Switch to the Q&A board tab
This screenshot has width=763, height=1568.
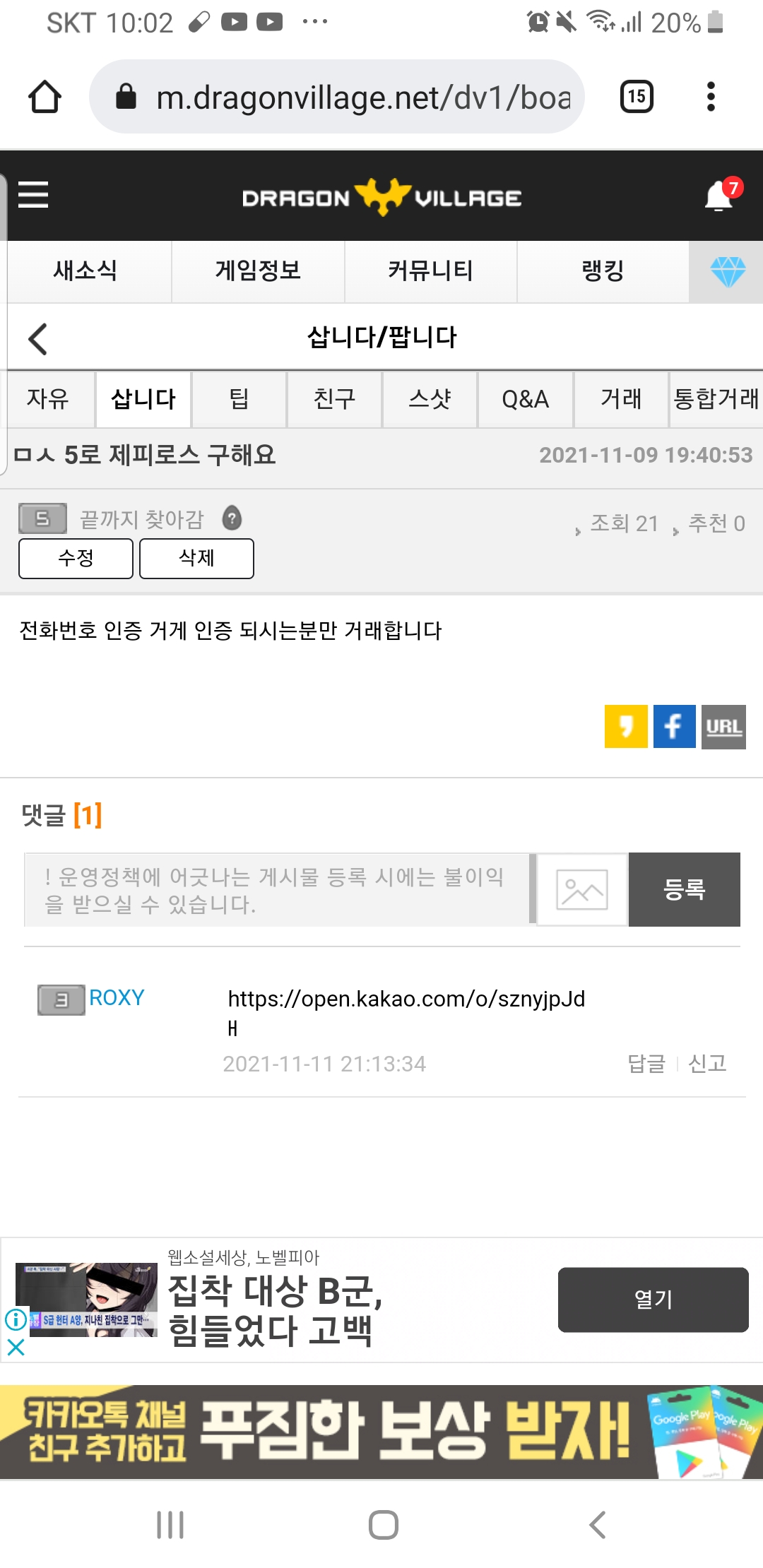coord(525,399)
